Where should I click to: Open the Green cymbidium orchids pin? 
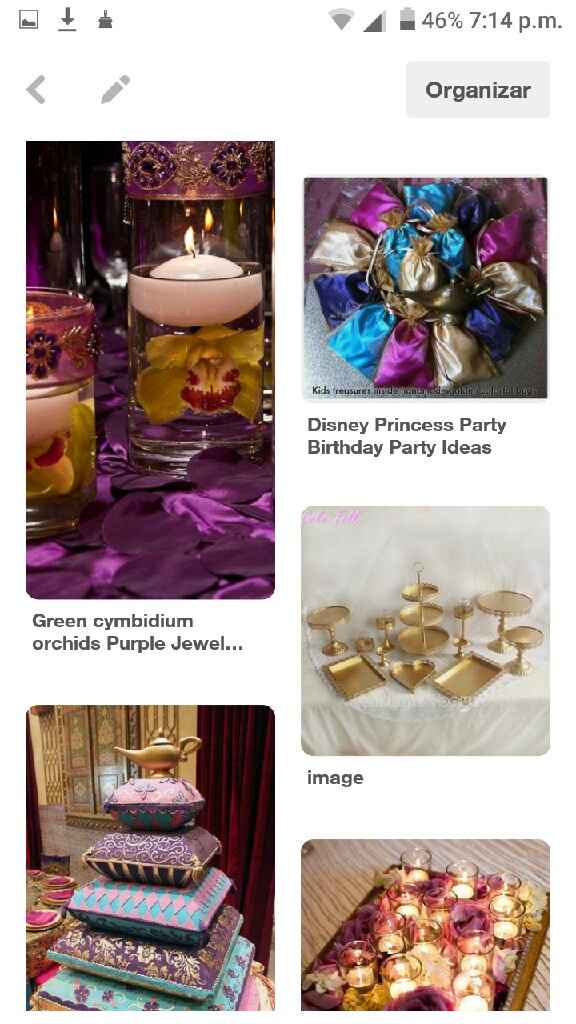click(150, 370)
